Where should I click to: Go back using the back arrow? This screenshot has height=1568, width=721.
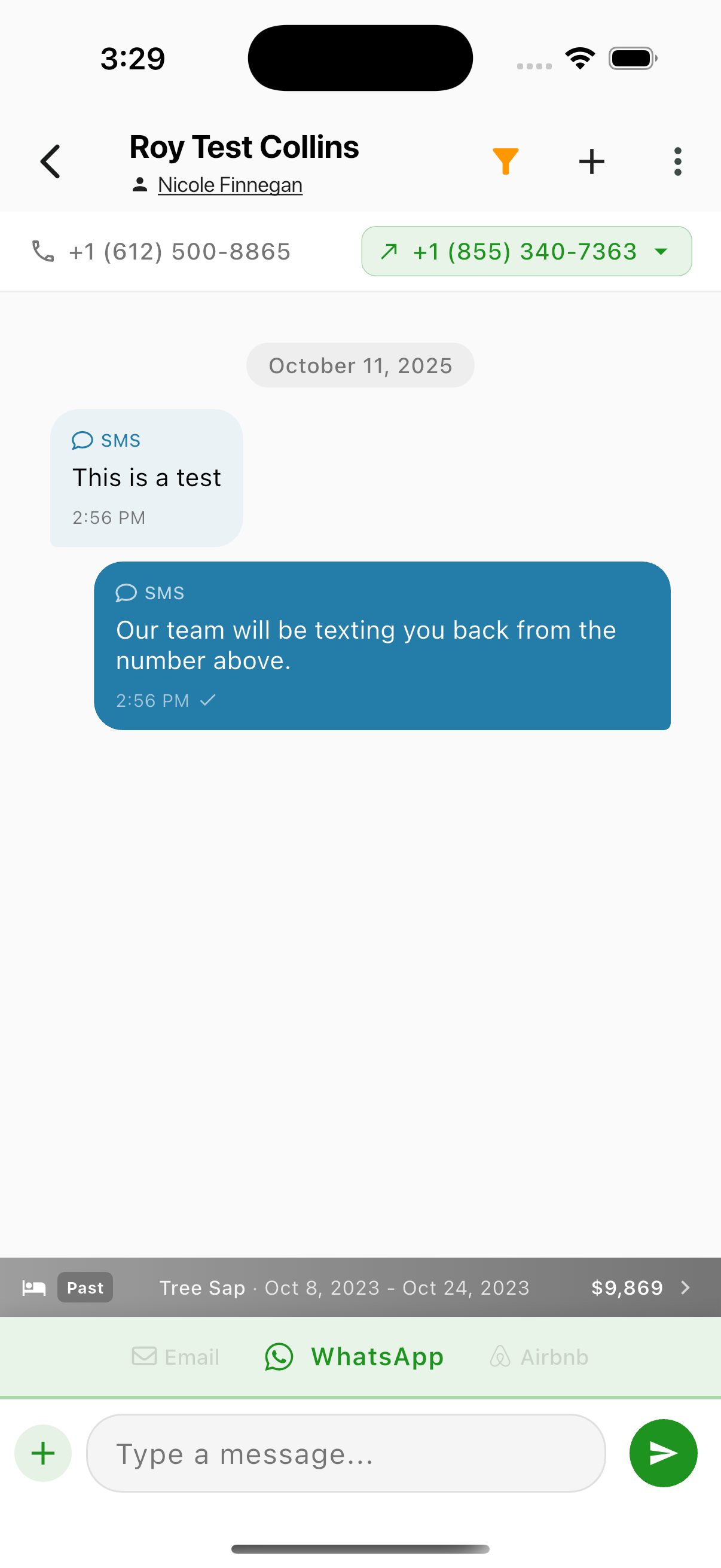50,162
